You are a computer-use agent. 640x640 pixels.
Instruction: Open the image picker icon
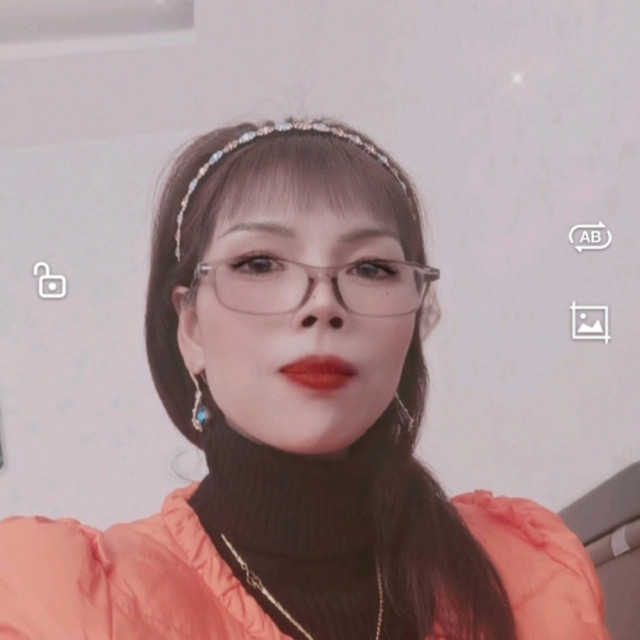coord(590,322)
